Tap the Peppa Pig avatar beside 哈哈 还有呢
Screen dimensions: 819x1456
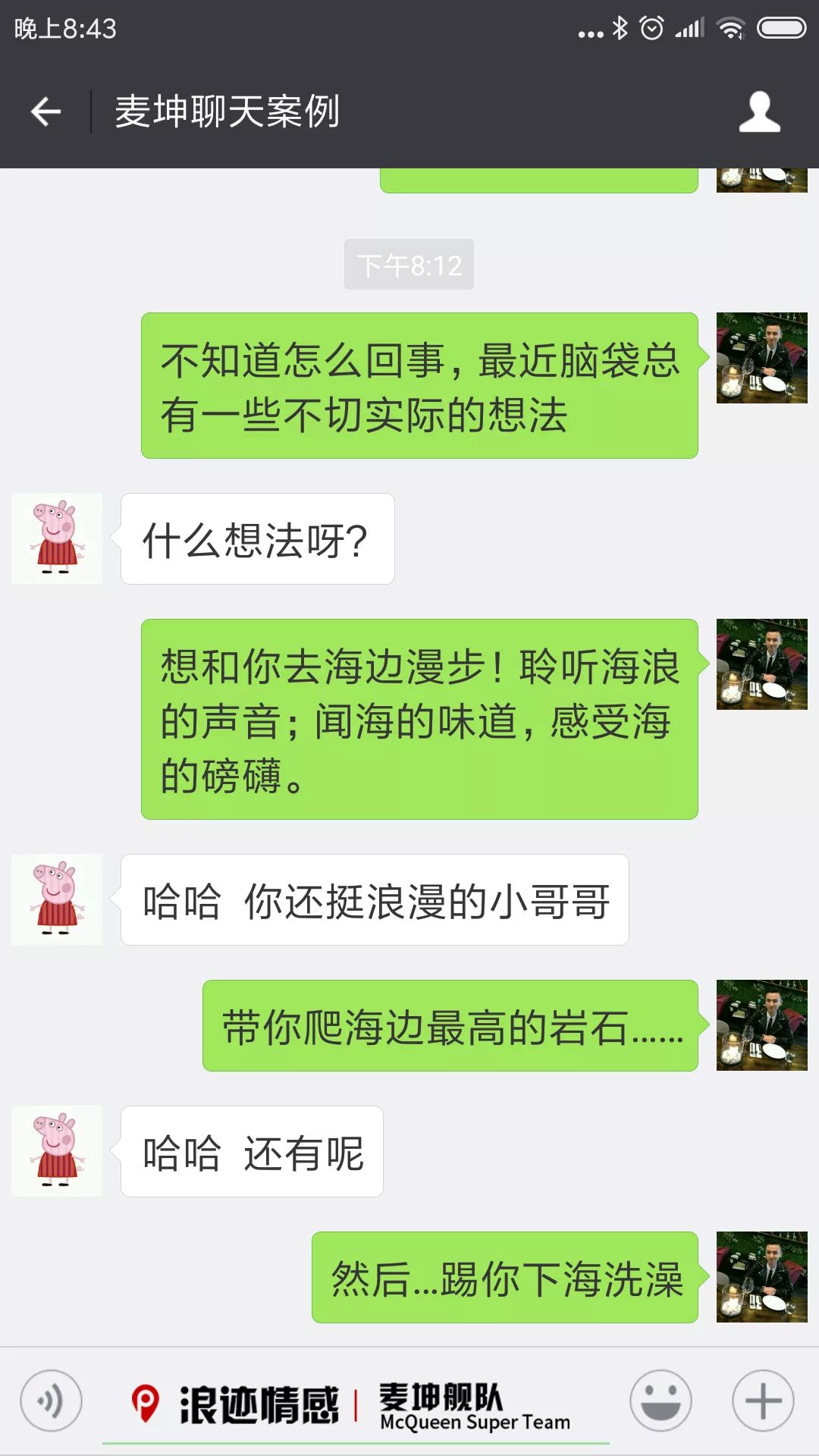tap(57, 1151)
